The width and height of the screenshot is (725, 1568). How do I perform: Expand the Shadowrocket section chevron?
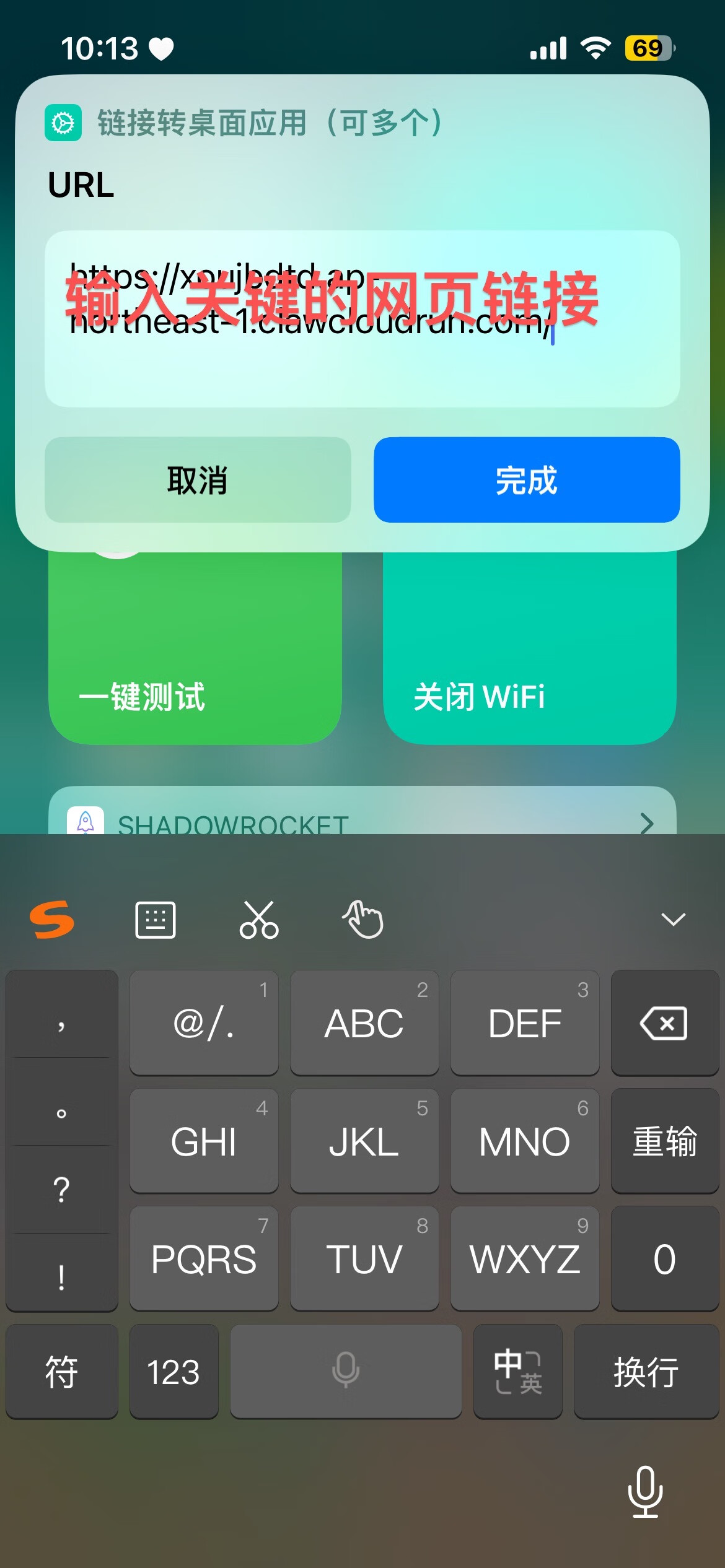pyautogui.click(x=646, y=823)
